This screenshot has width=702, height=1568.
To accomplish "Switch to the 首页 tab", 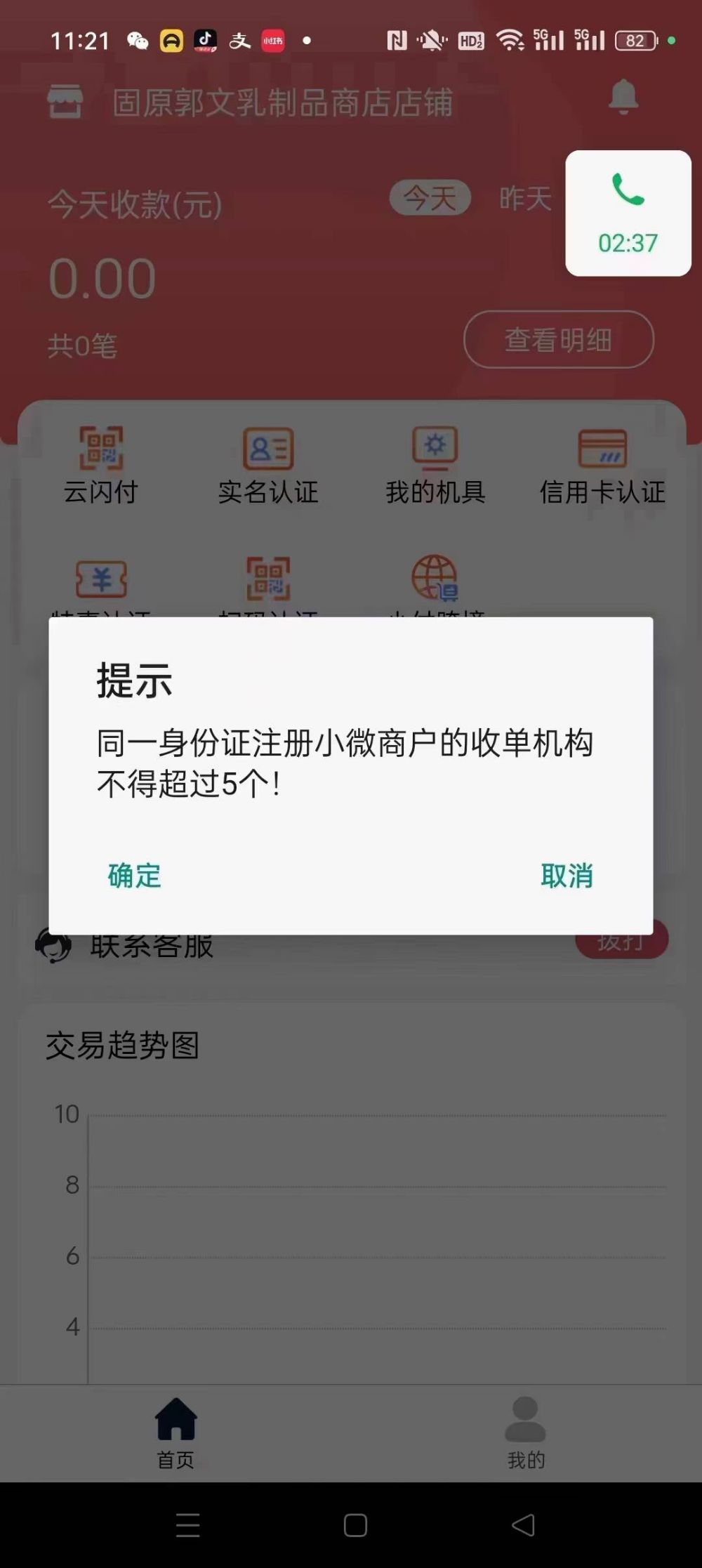I will 175,1433.
